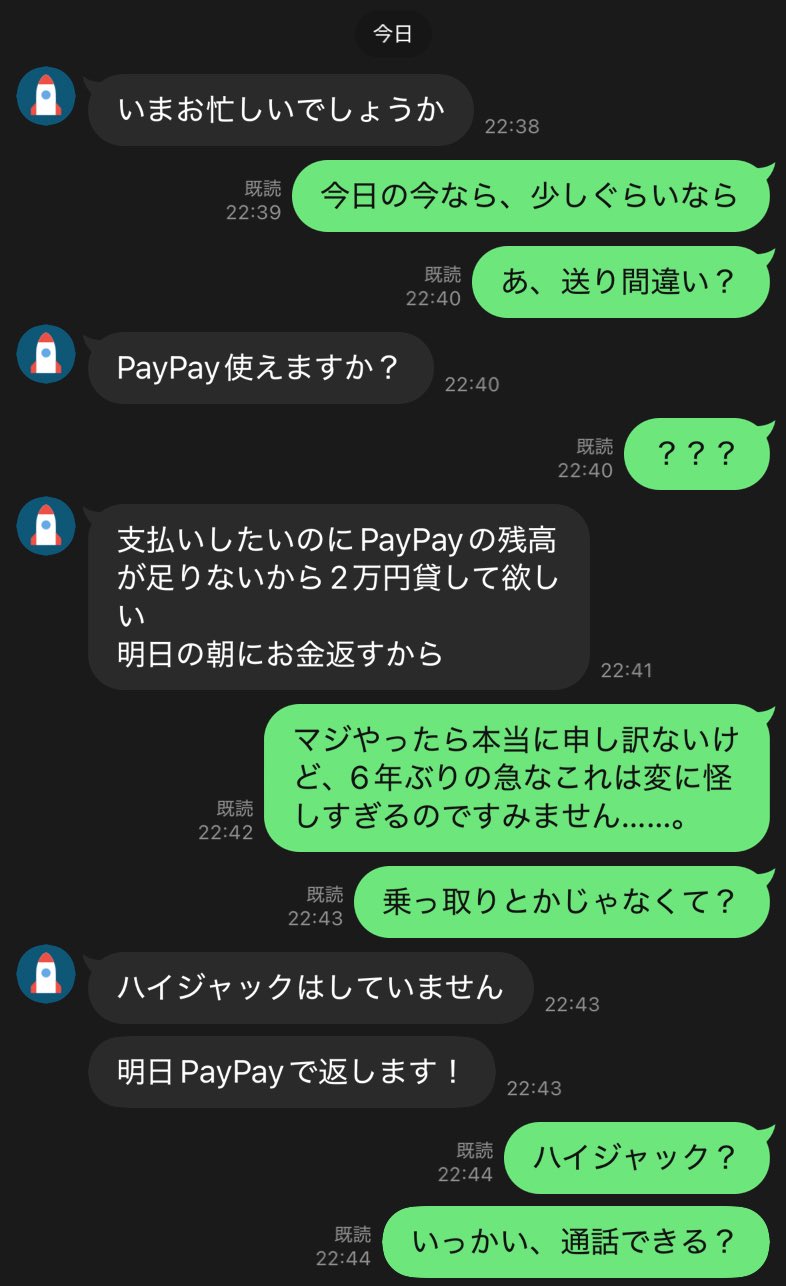The width and height of the screenshot is (786, 1286).
Task: Open profile from avatar beside 2万円貸して message
Action: [46, 525]
